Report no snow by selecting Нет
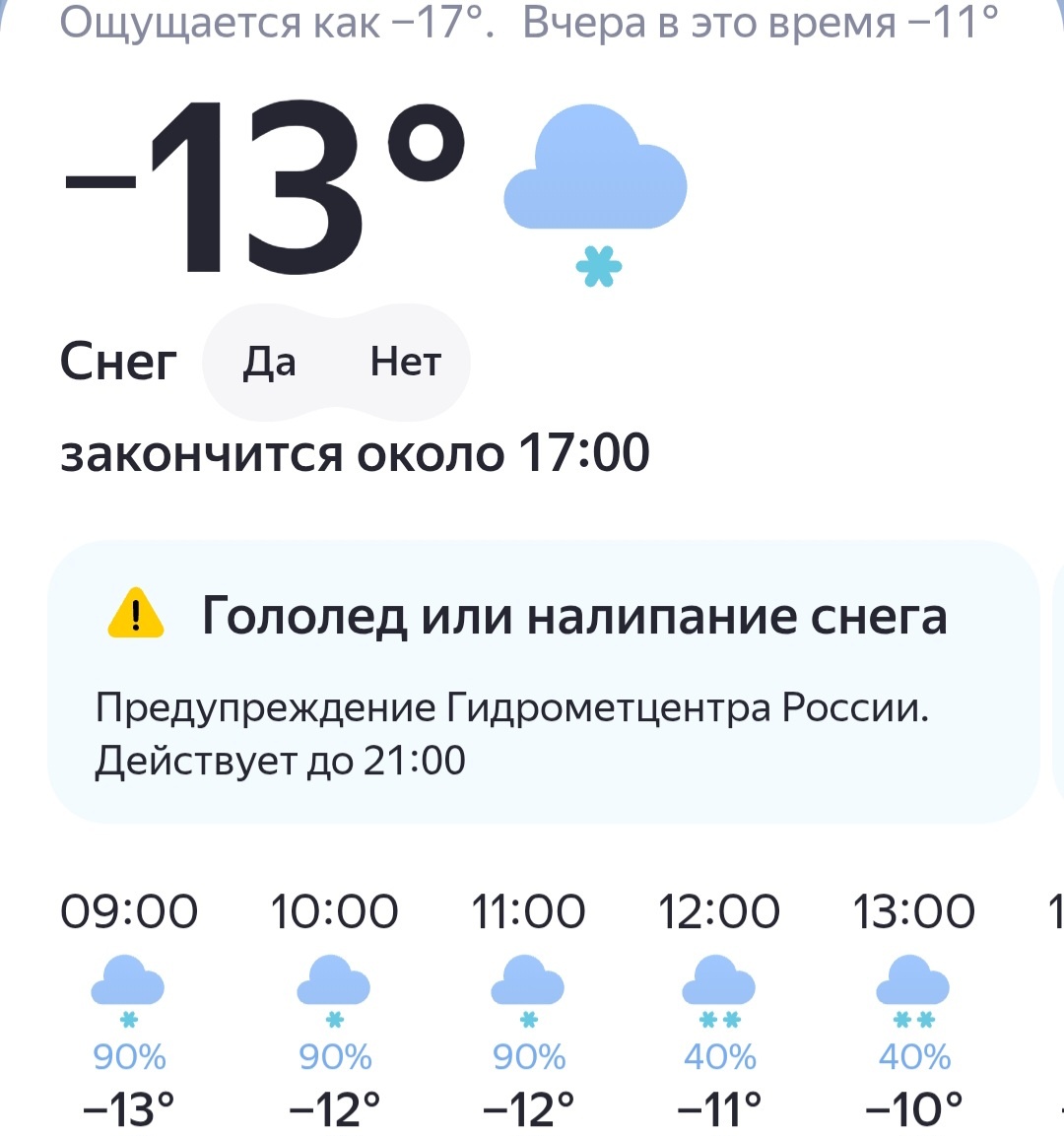 pyautogui.click(x=405, y=363)
